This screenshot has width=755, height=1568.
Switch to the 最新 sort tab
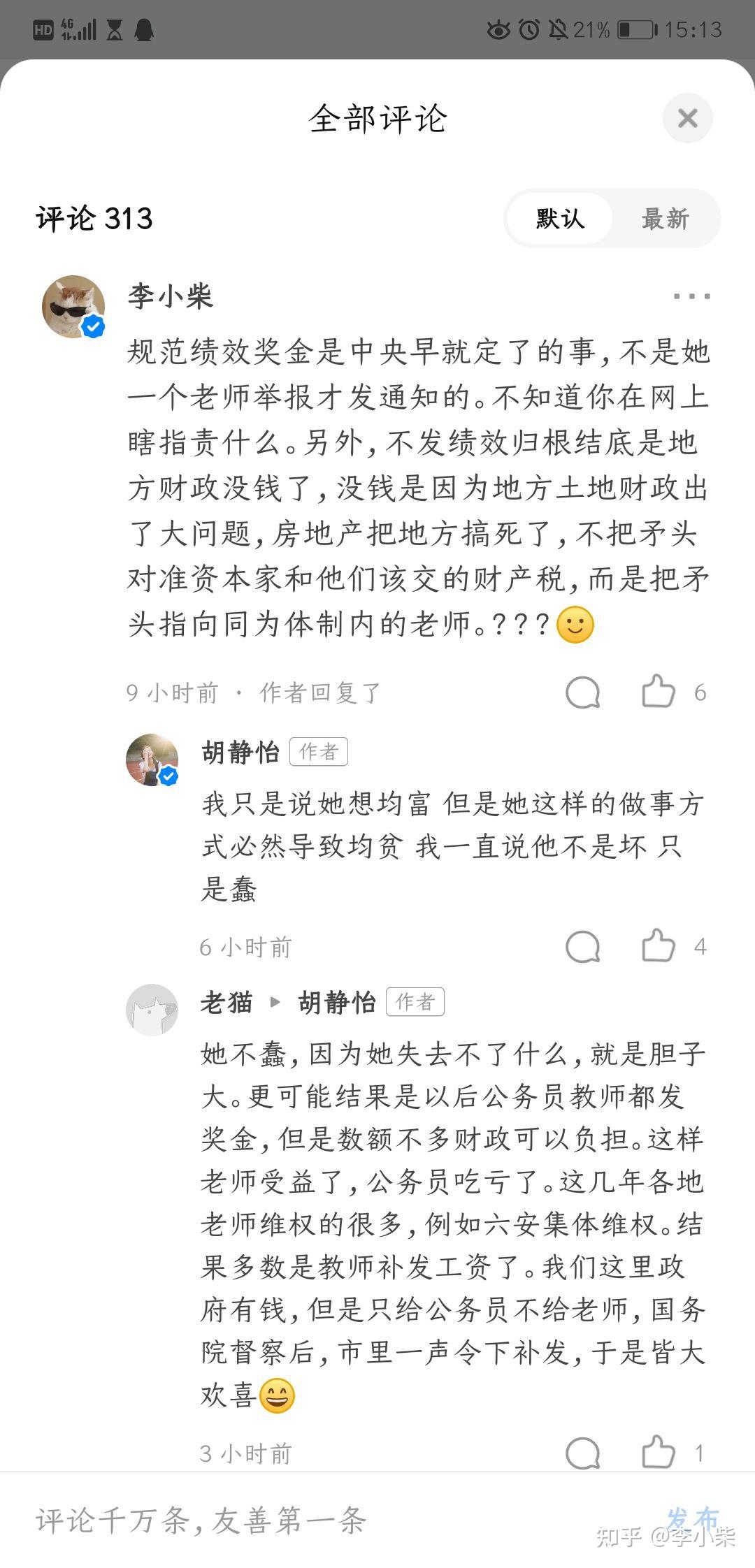tap(665, 219)
